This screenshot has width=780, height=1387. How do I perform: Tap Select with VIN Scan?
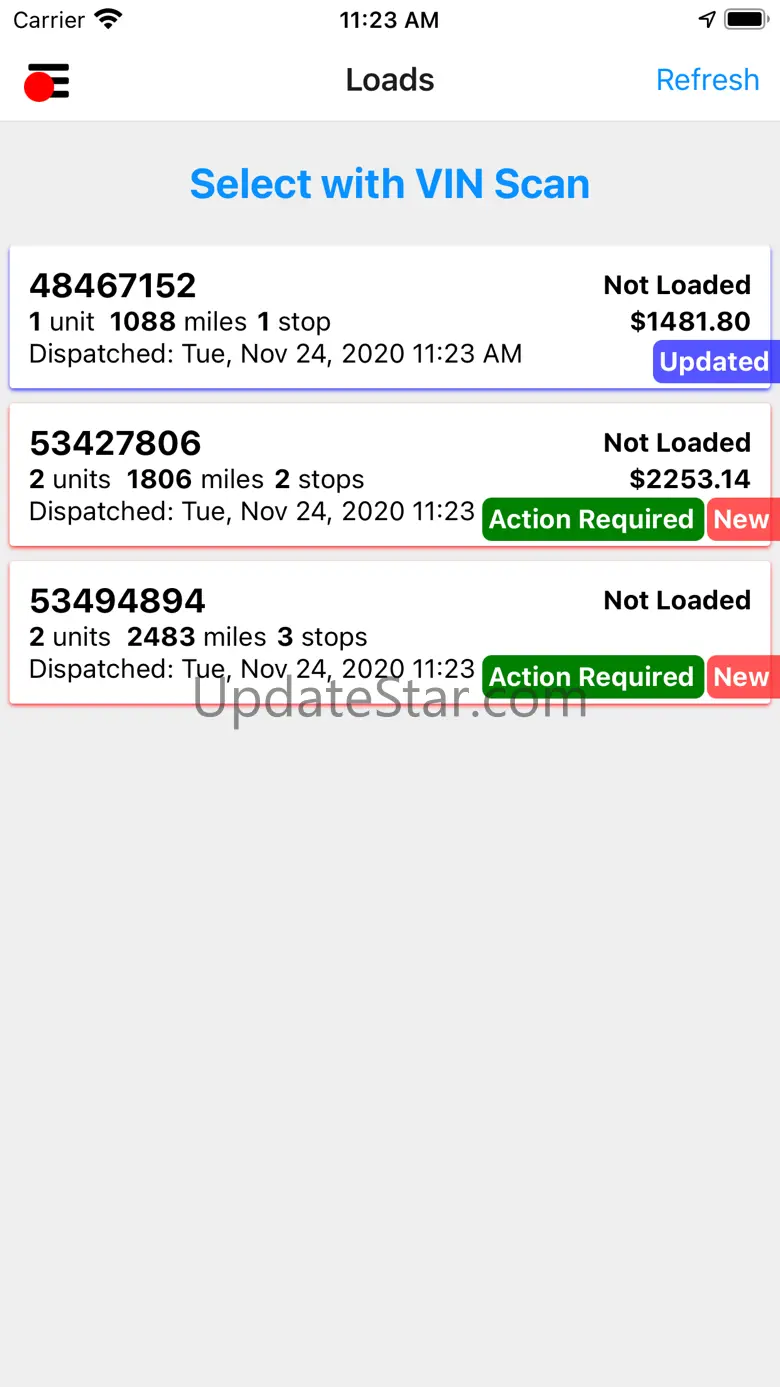(390, 184)
